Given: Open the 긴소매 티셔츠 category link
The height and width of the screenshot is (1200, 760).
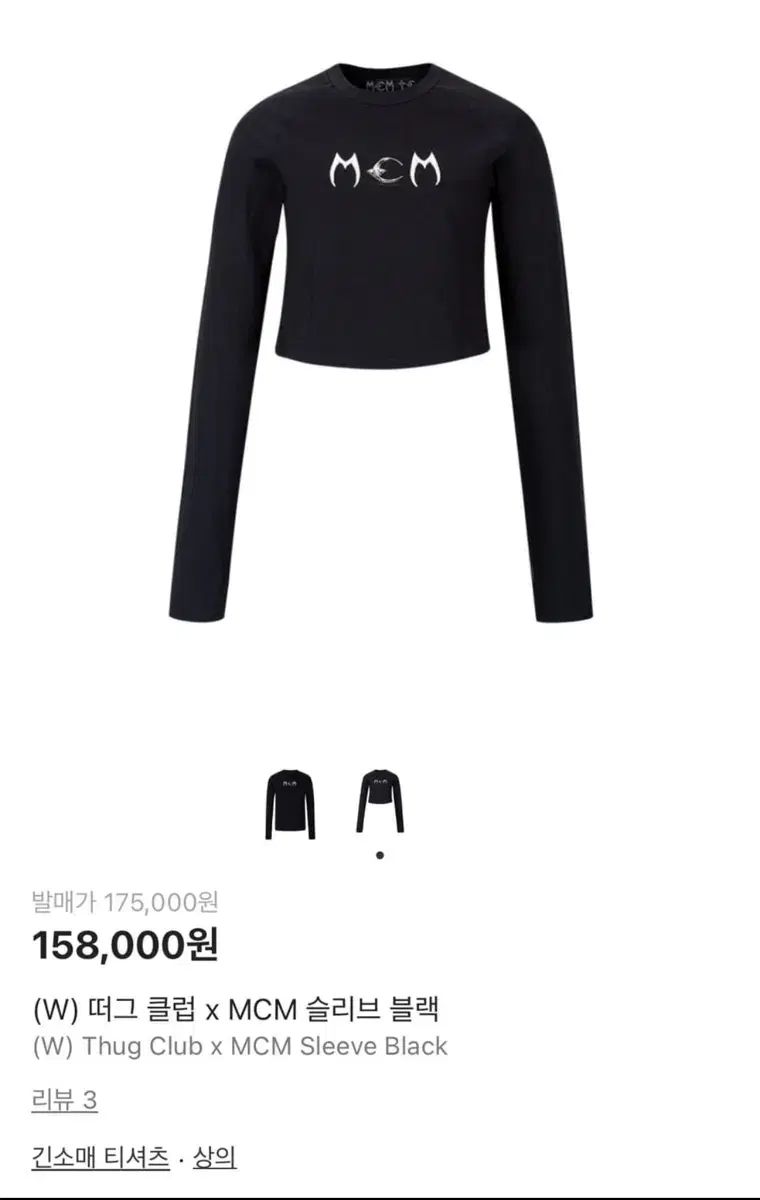Looking at the screenshot, I should (x=98, y=1158).
